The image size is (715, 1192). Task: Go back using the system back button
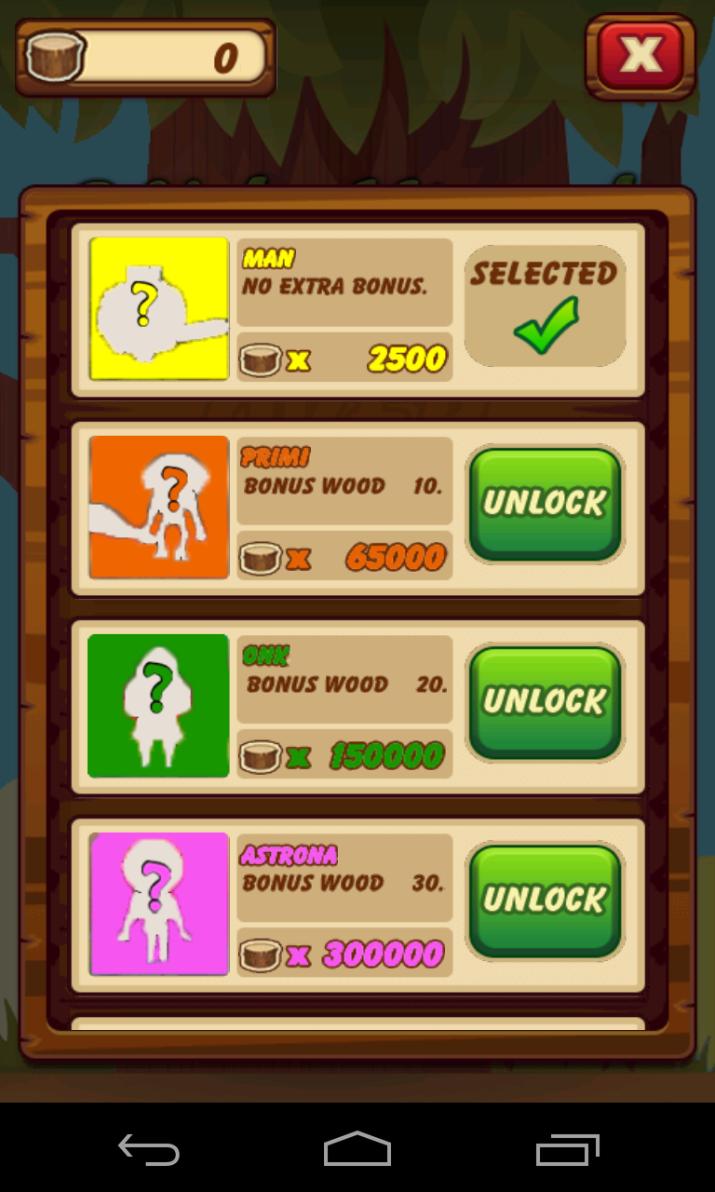coord(149,1149)
